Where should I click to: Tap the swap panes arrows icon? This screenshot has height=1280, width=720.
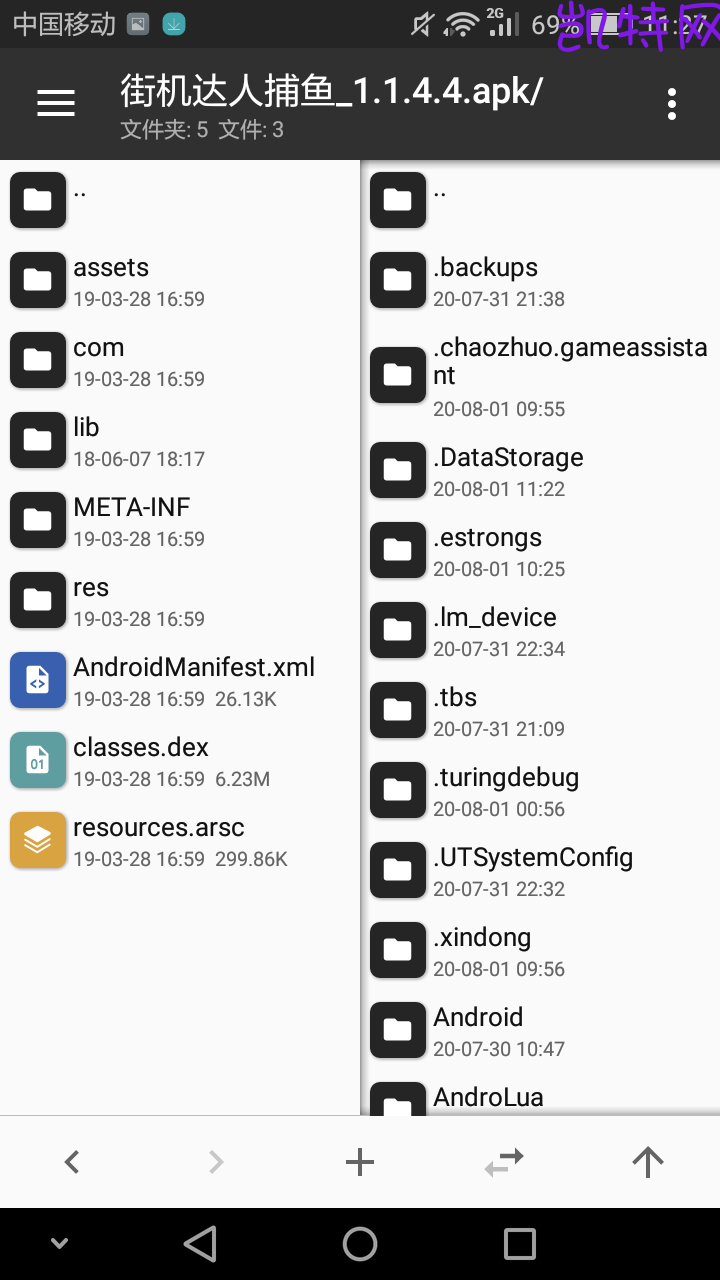[504, 1161]
